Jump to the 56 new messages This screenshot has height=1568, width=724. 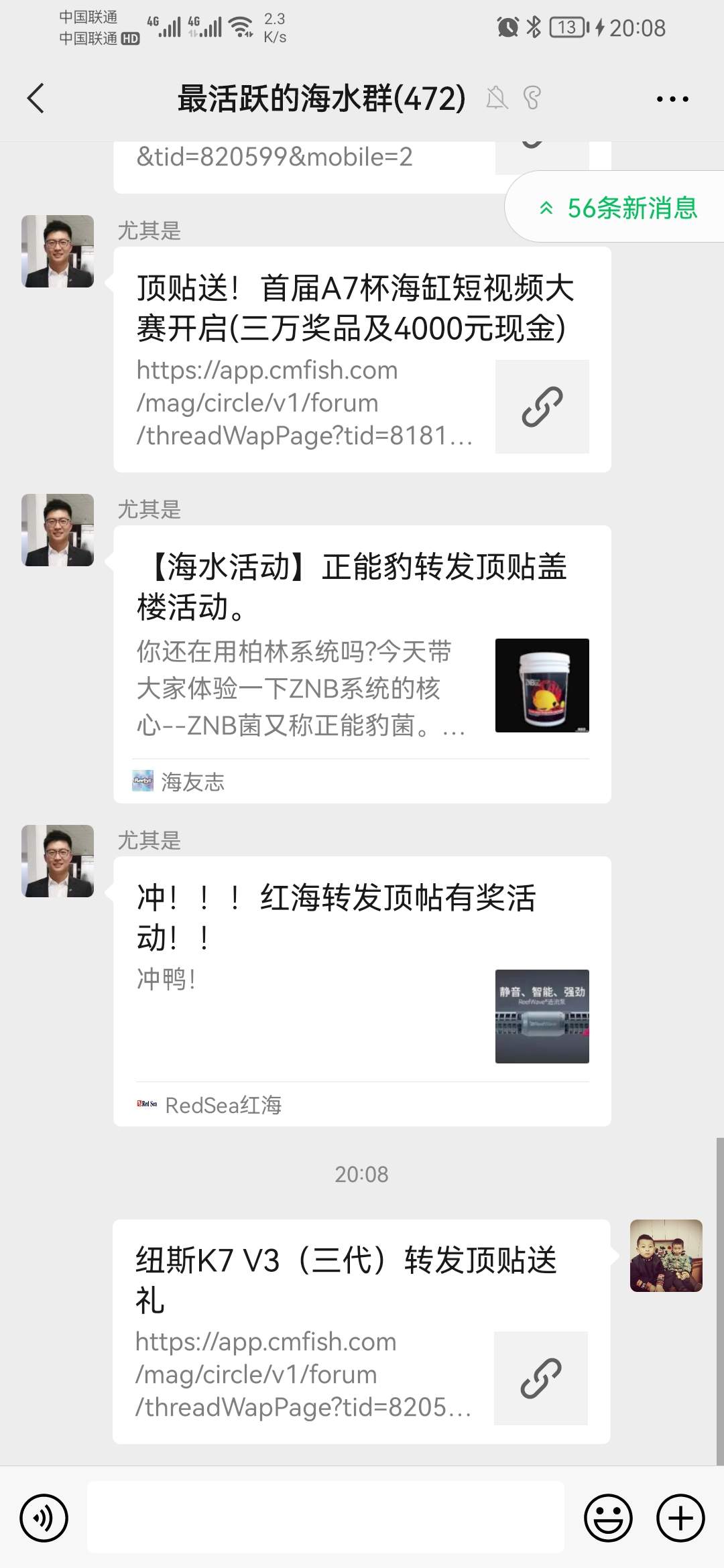point(618,208)
